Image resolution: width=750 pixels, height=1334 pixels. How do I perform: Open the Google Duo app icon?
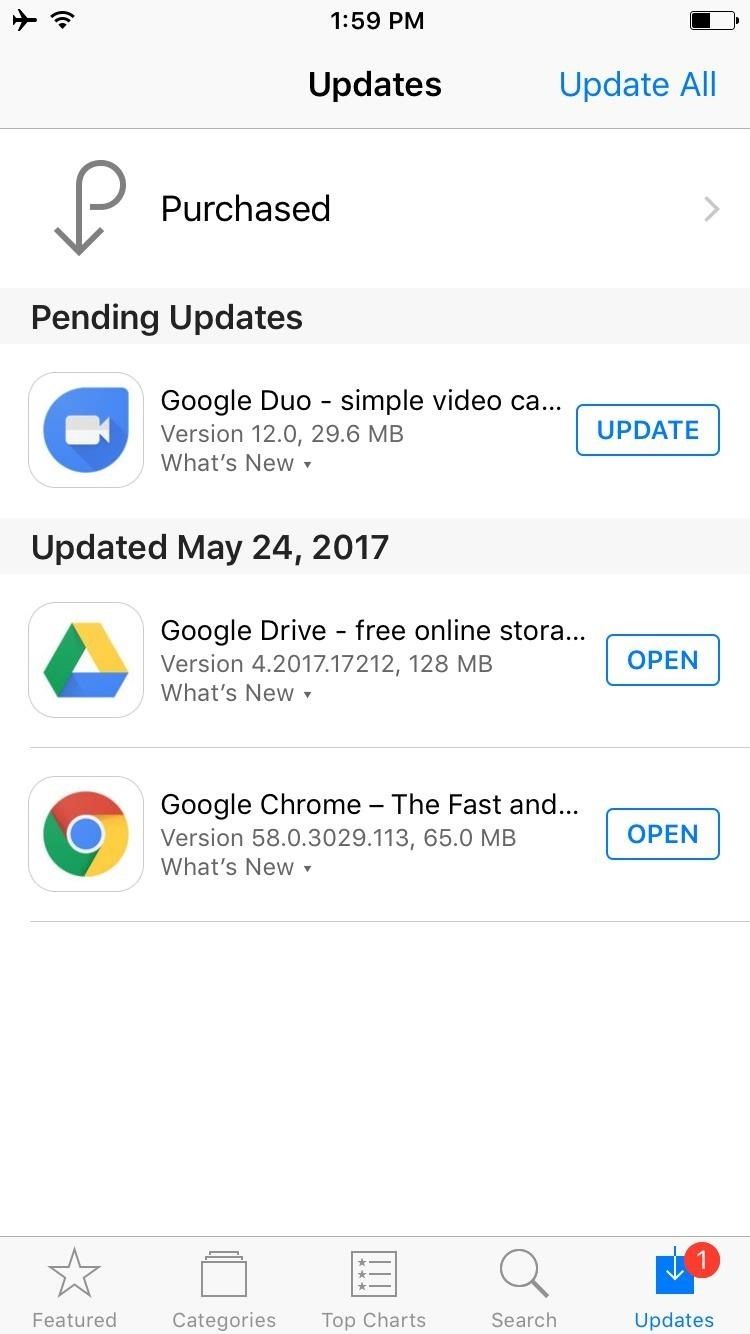(x=85, y=430)
